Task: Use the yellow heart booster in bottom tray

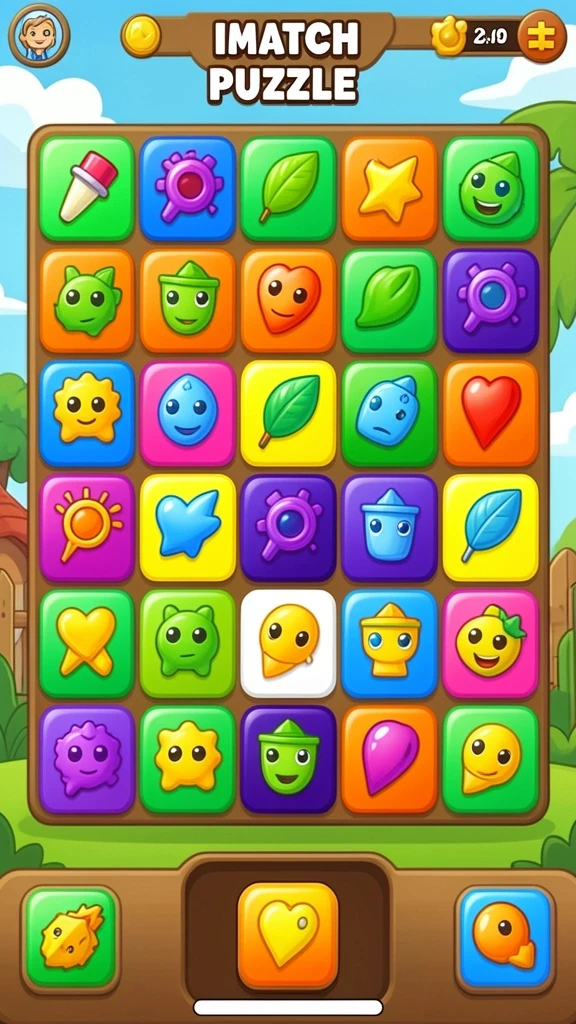Action: tap(288, 935)
